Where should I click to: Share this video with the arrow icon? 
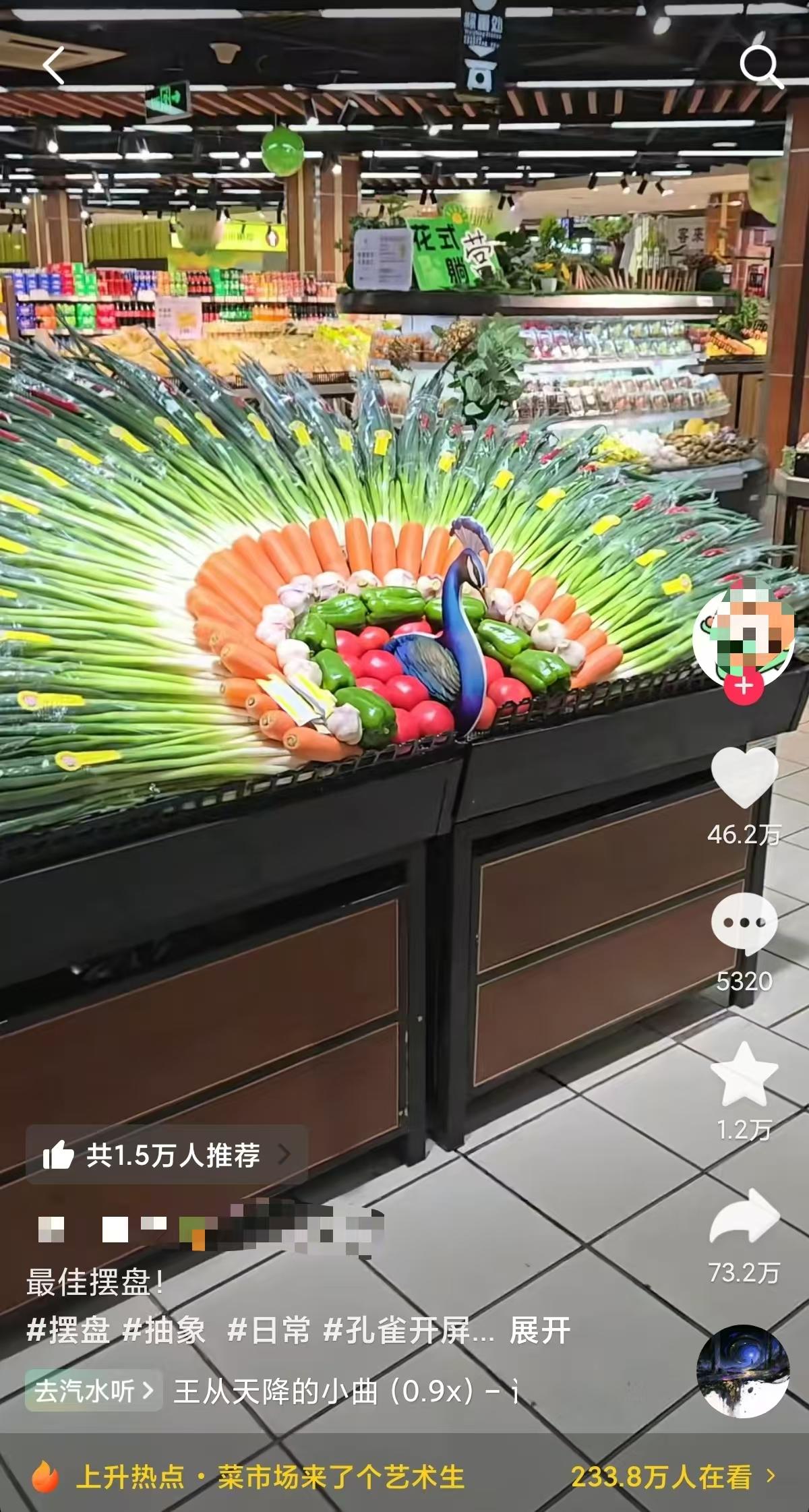(744, 1217)
